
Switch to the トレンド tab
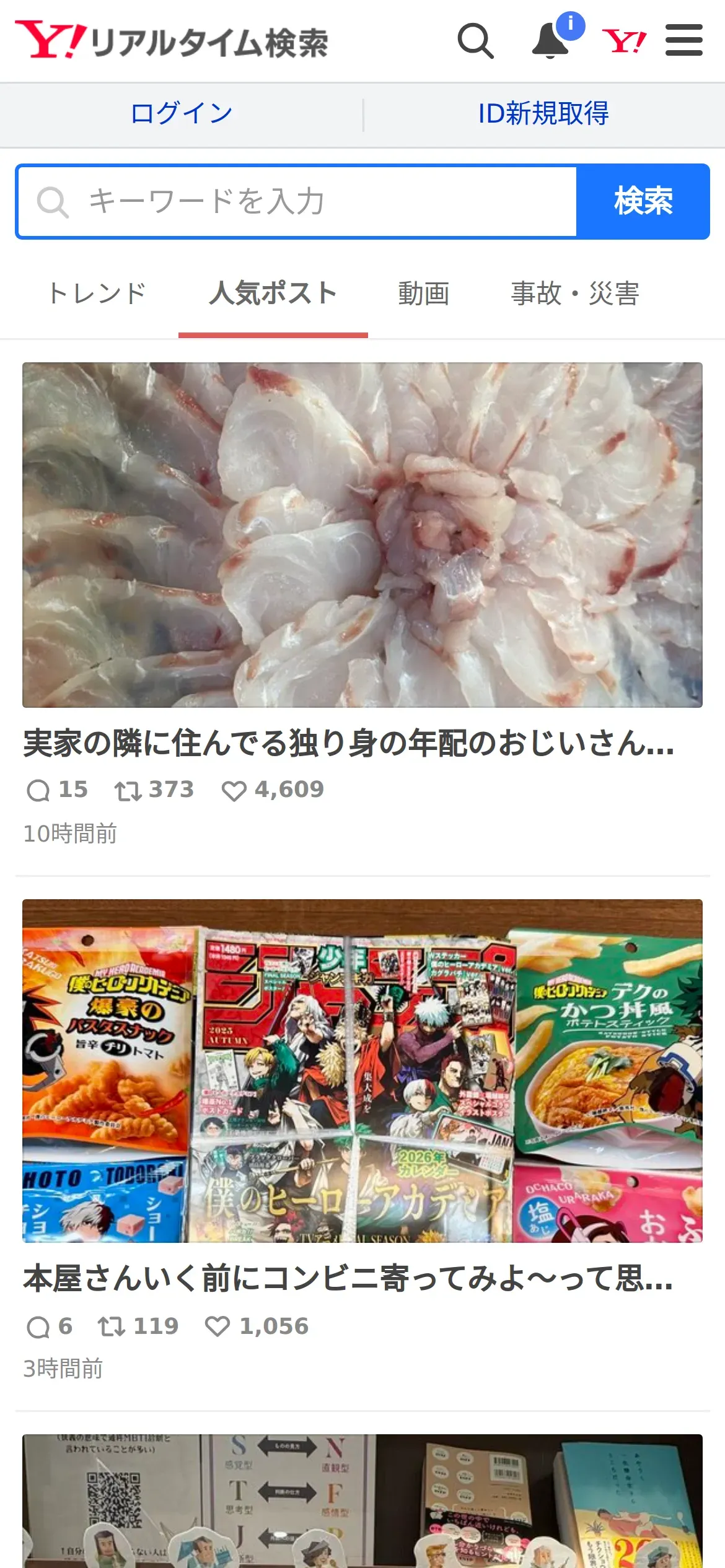[x=97, y=294]
